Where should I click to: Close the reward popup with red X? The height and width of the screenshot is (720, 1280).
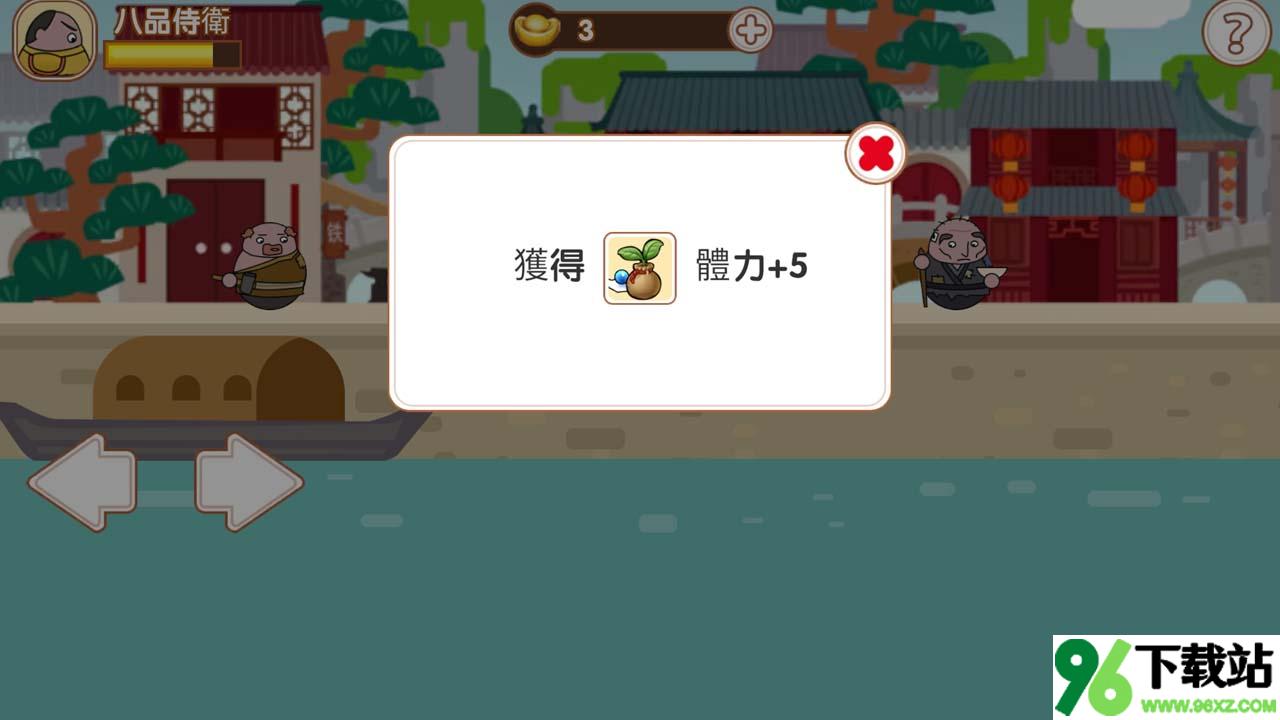tap(876, 153)
